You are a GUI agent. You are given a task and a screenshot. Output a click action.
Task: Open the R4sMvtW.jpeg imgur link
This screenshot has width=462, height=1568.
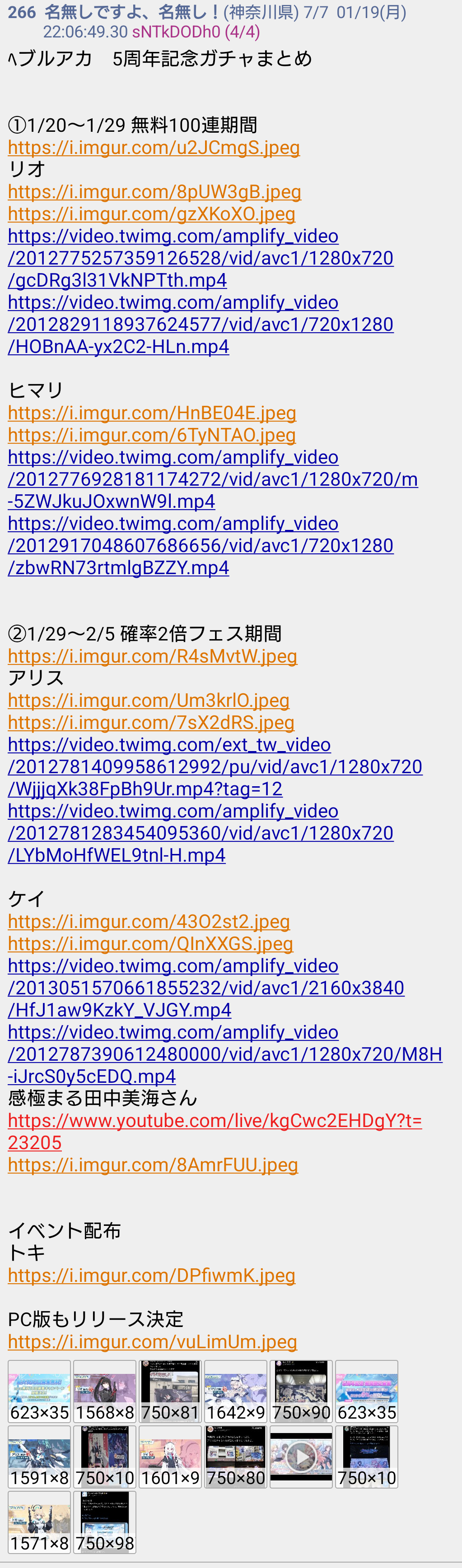(x=152, y=655)
